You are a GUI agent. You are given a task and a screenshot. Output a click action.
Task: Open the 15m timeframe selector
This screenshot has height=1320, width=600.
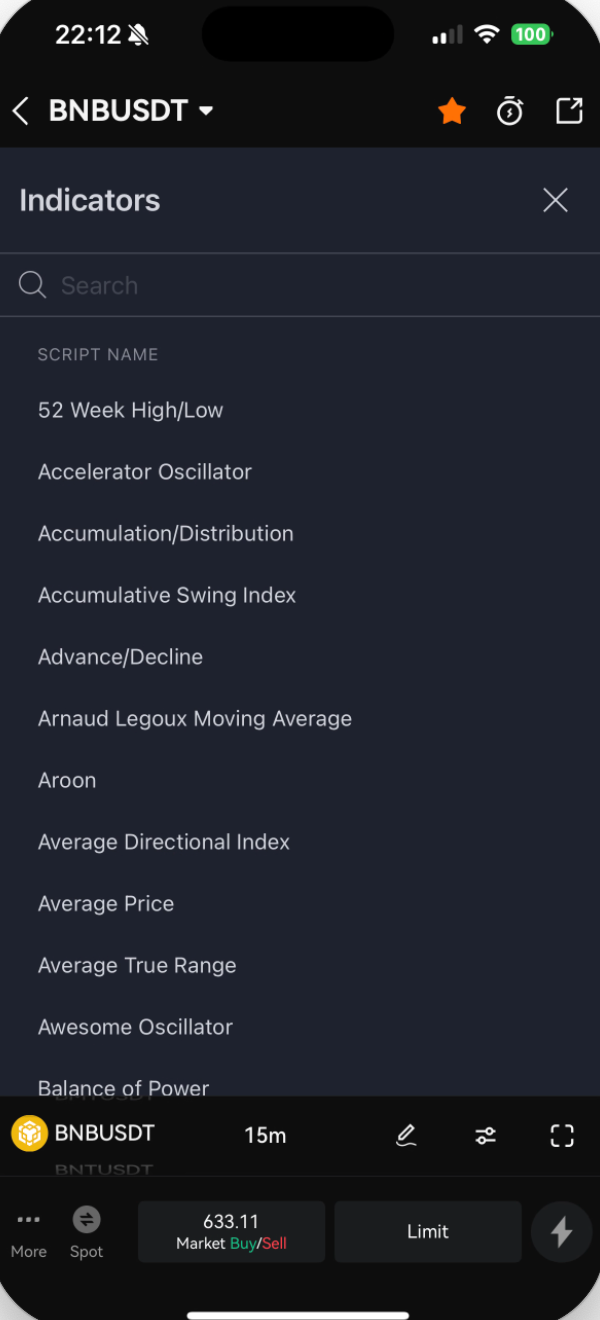point(265,1135)
